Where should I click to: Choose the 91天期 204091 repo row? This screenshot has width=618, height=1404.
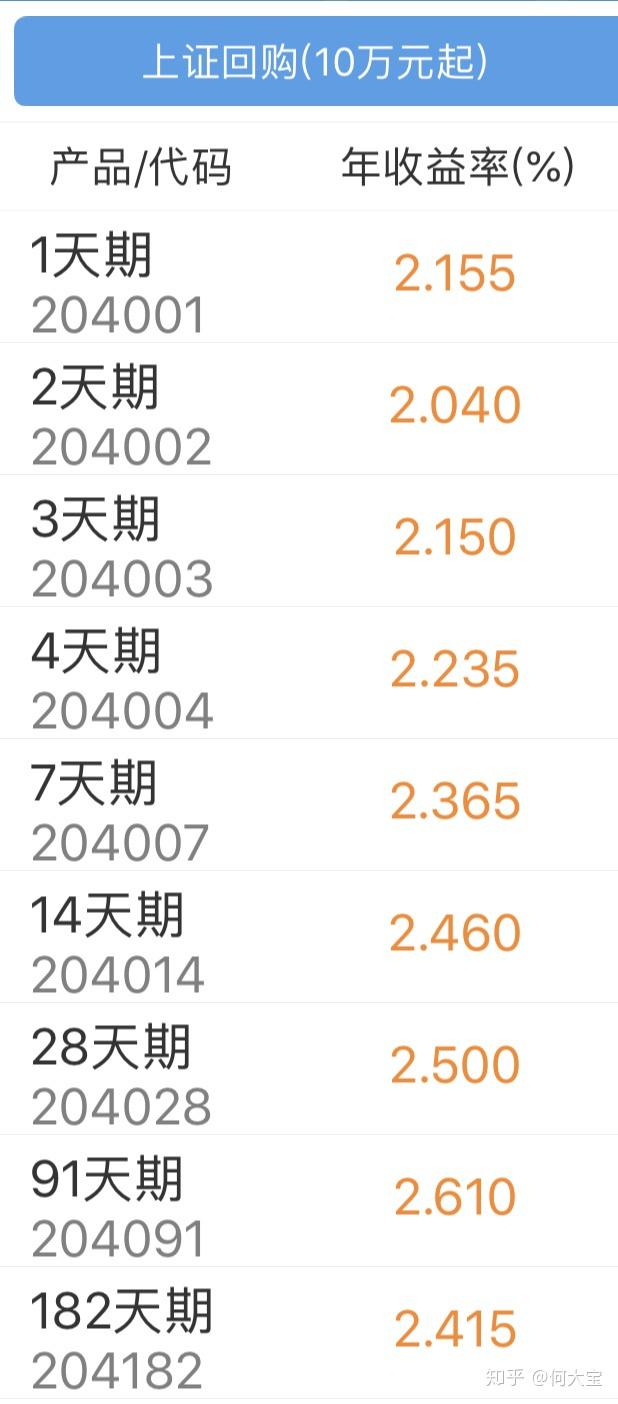[309, 1201]
